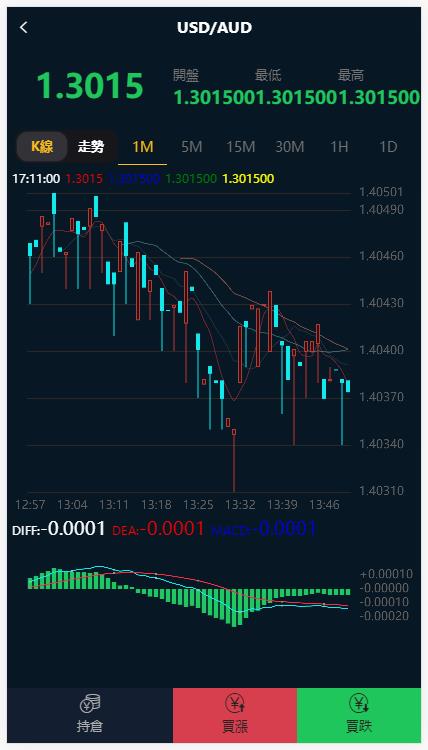This screenshot has height=750, width=428.
Task: Tap the red 買漲 buy-up button
Action: 235,715
